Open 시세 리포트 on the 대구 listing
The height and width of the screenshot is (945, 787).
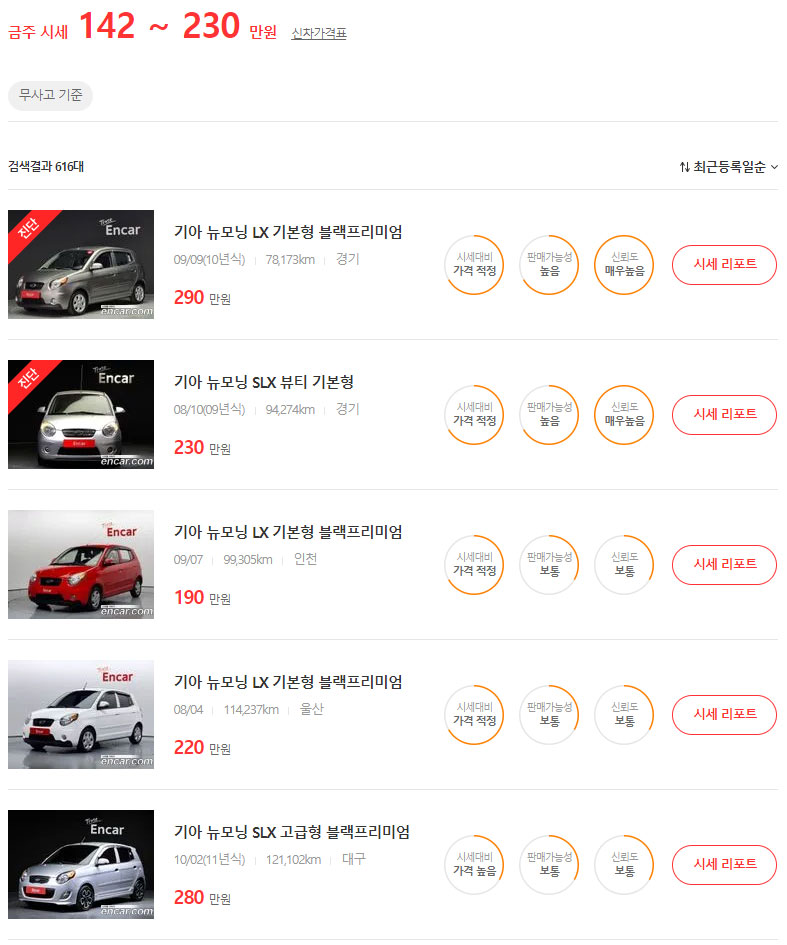(724, 865)
